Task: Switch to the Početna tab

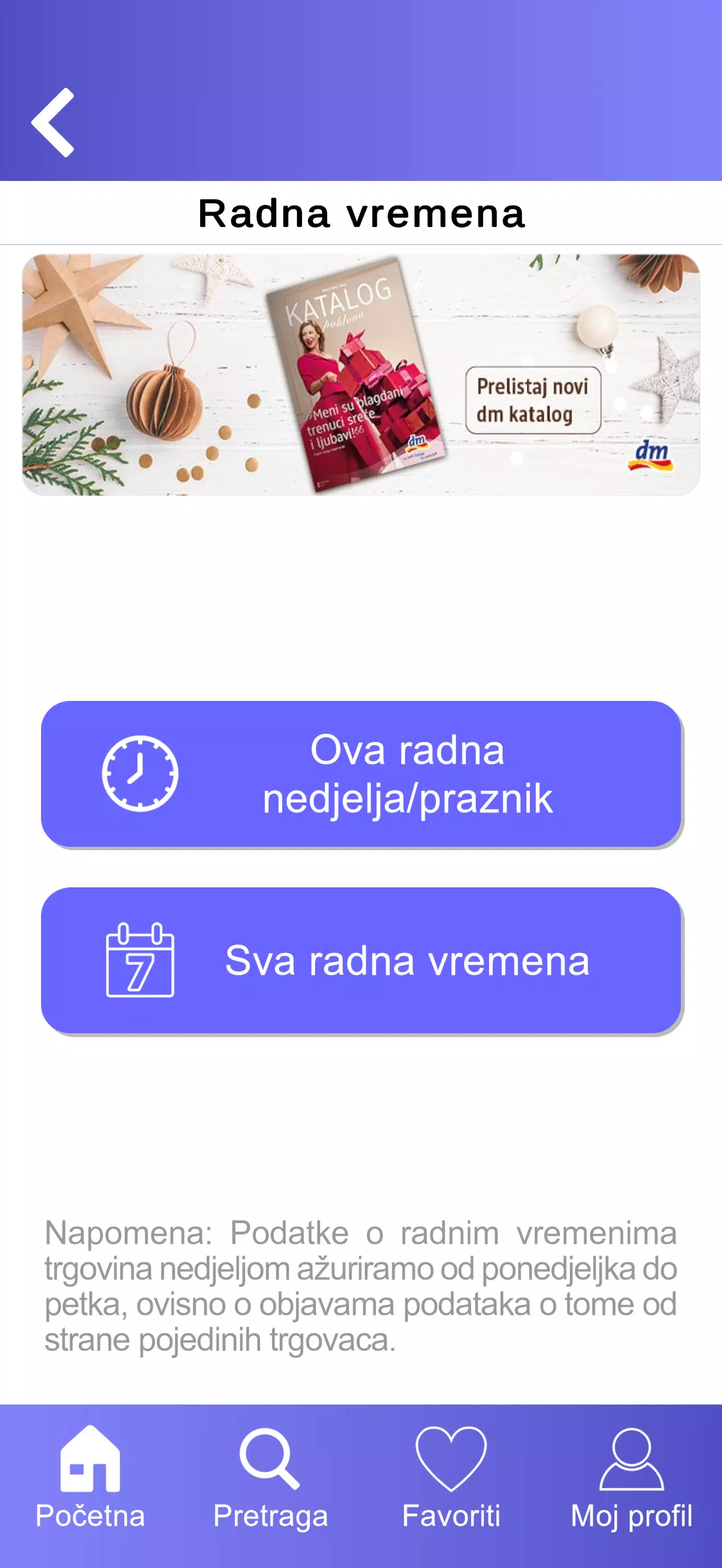Action: pyautogui.click(x=90, y=1478)
